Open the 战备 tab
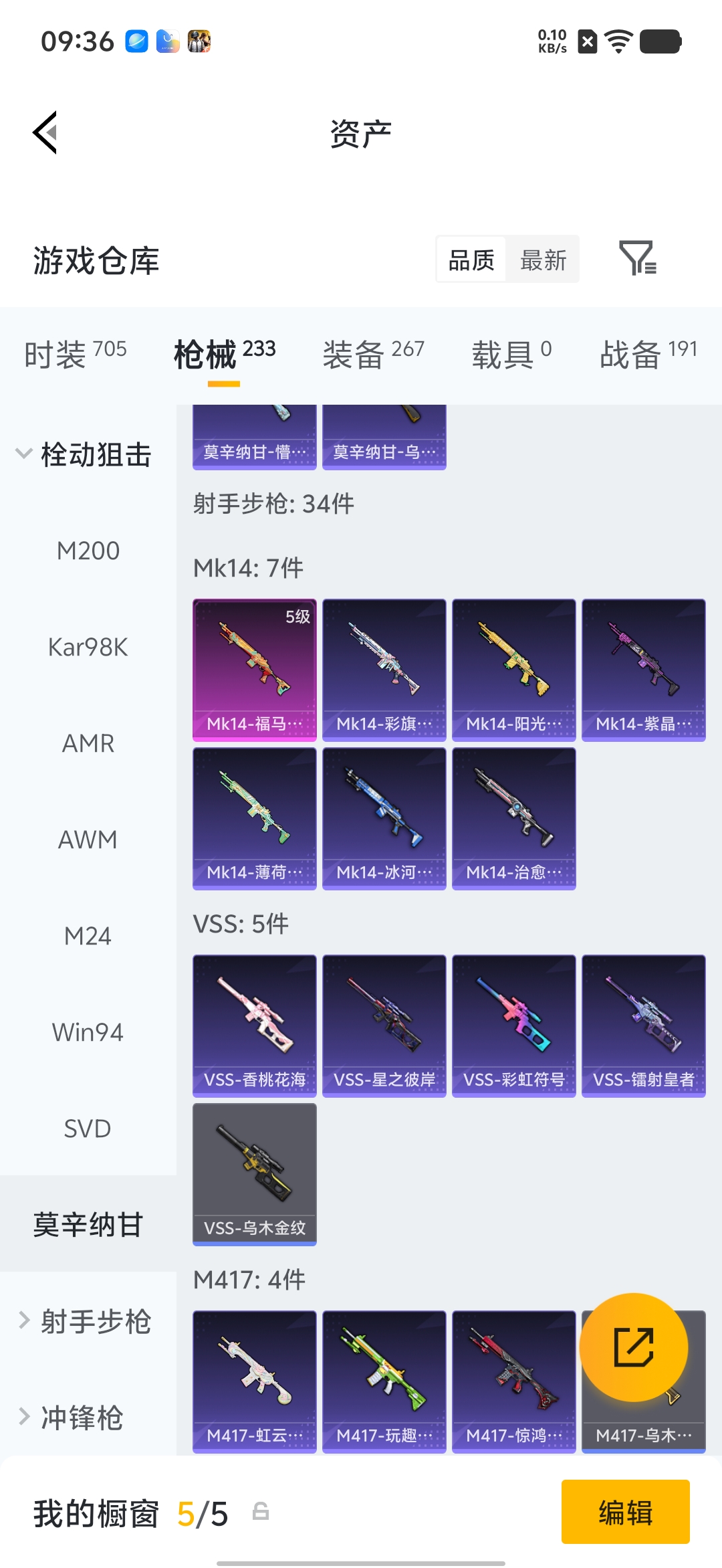 click(x=648, y=353)
